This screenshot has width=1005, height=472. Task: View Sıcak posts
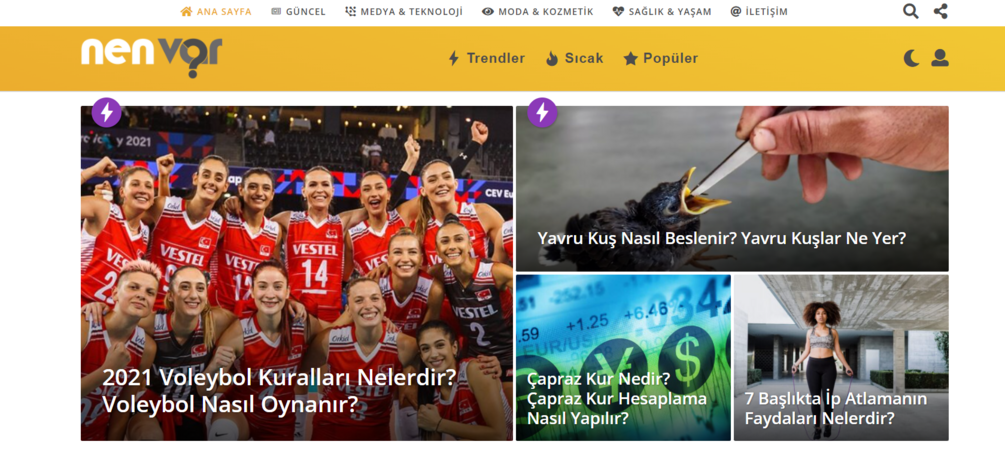574,58
